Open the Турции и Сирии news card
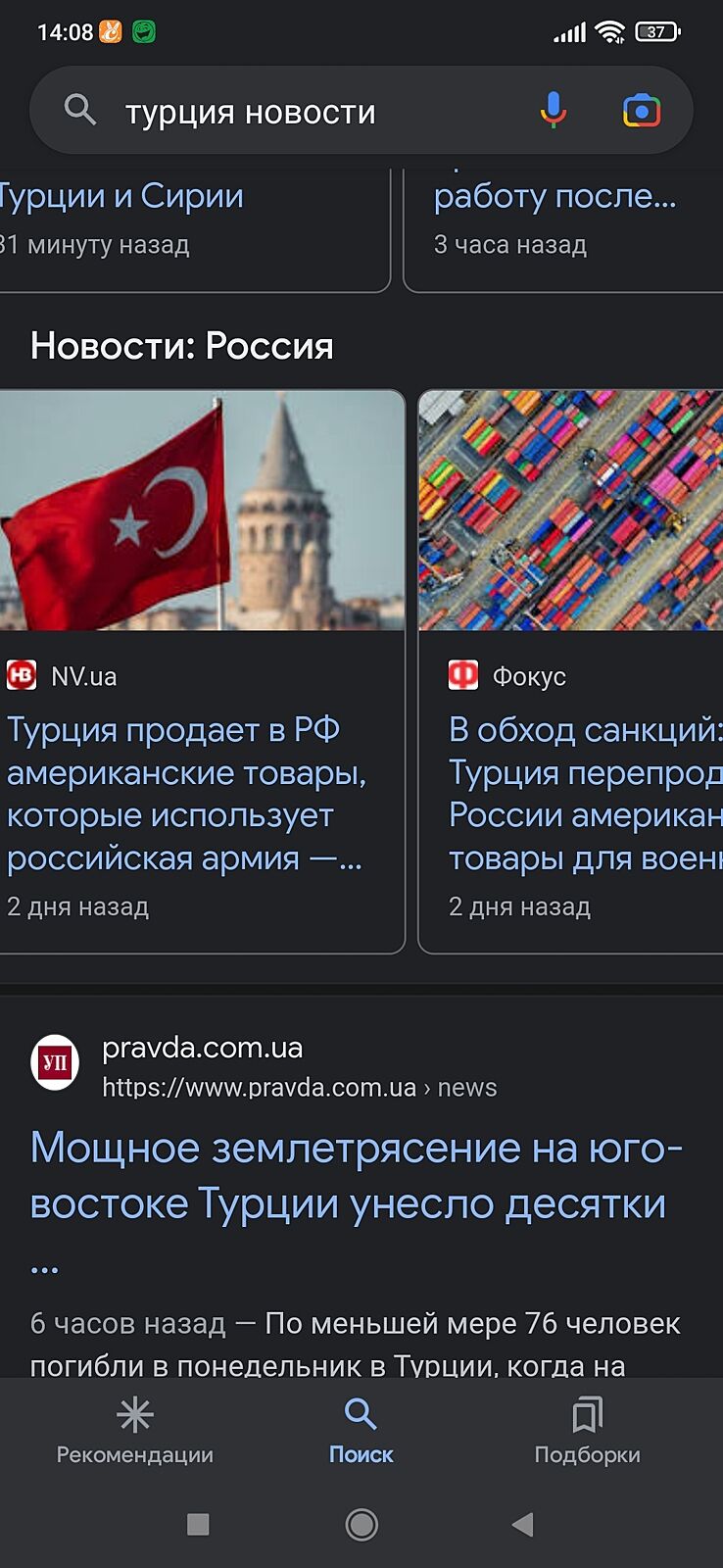 pos(147,218)
